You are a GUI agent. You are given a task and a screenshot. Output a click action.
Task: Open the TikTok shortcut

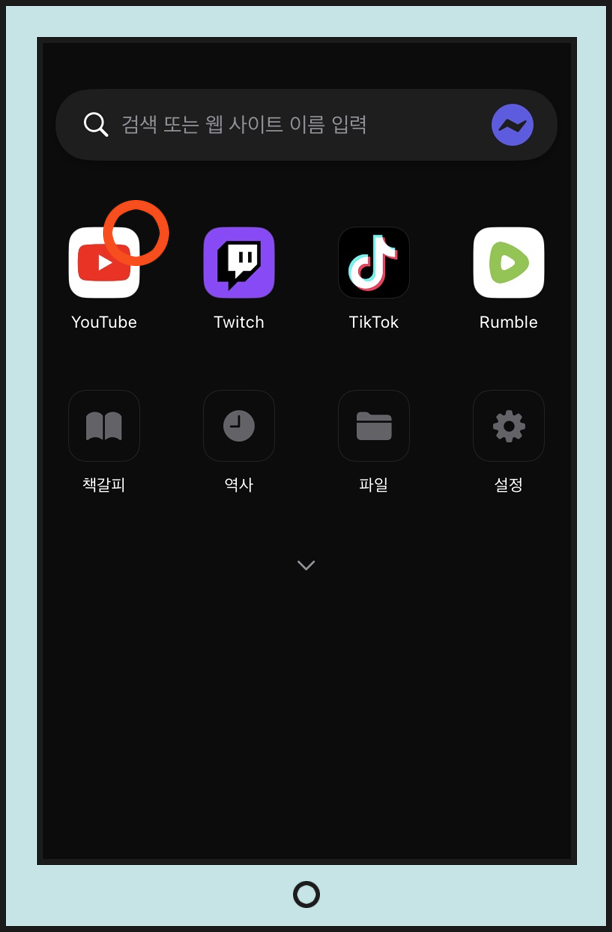click(374, 263)
